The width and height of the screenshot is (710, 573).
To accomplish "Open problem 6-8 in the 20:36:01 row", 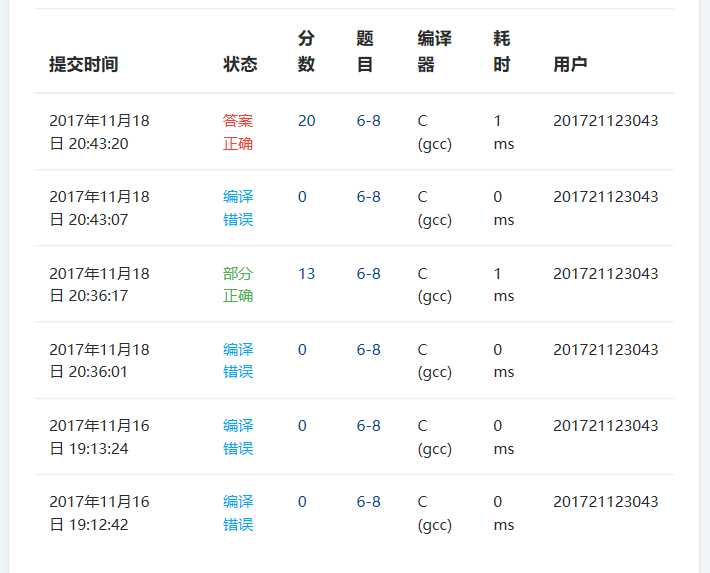I will tap(368, 349).
